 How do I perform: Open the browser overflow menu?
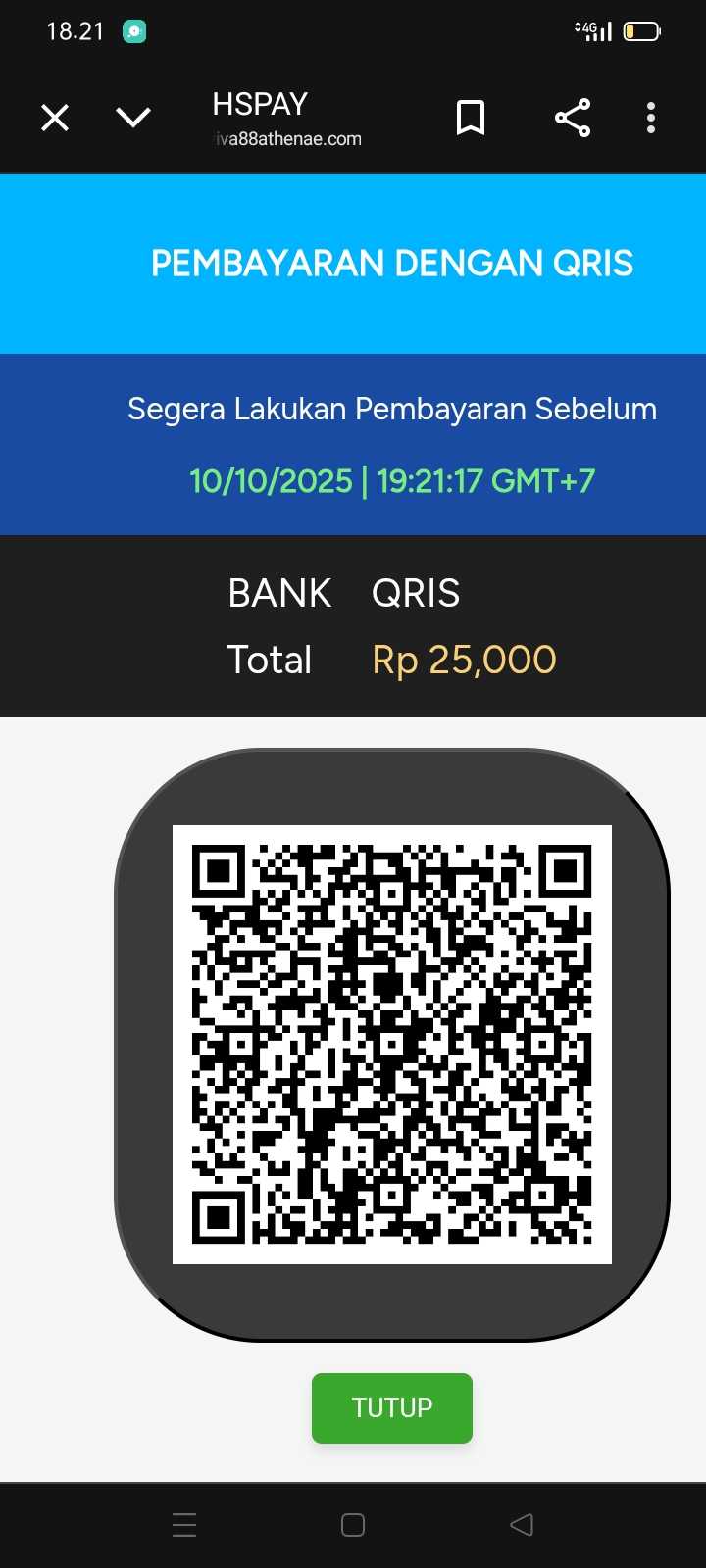(x=651, y=118)
